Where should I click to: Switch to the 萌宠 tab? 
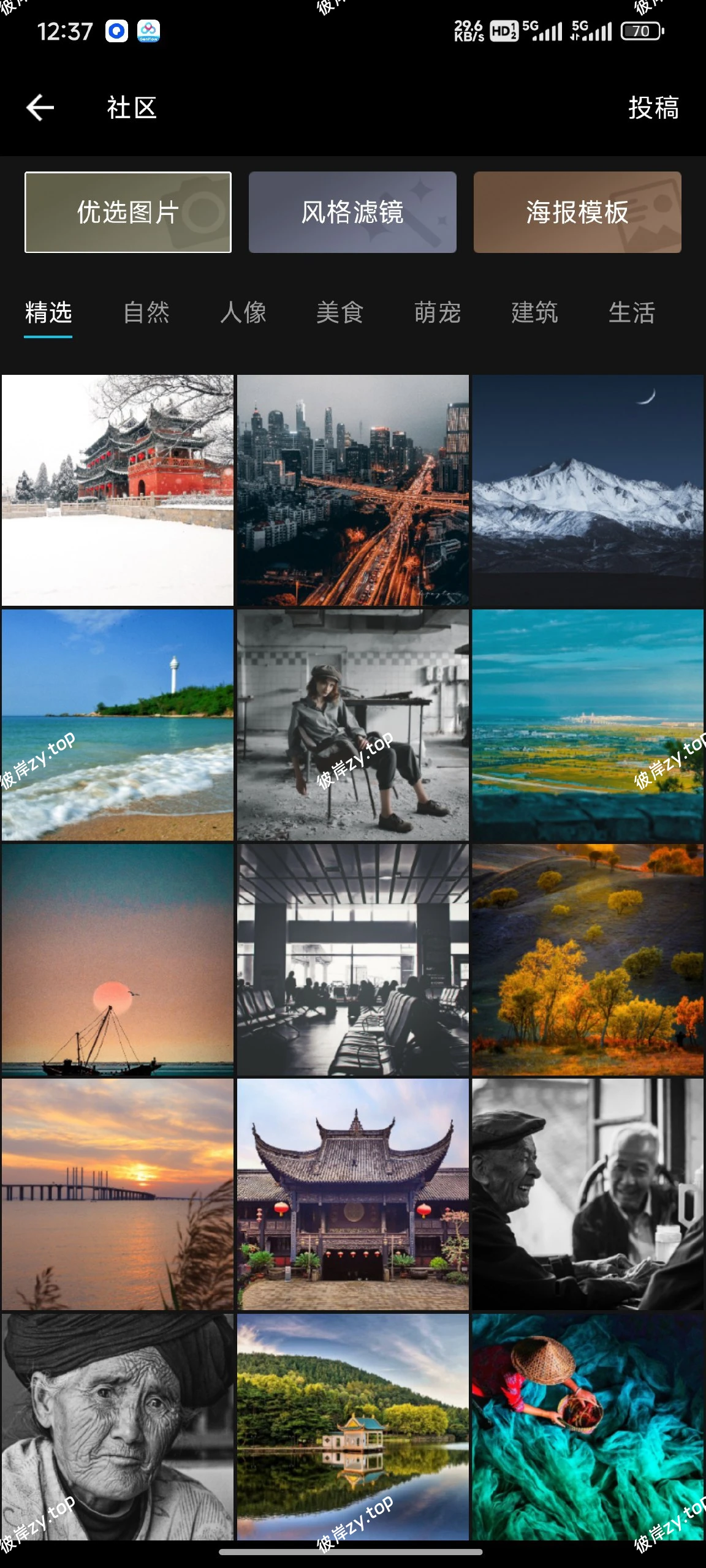[x=437, y=312]
